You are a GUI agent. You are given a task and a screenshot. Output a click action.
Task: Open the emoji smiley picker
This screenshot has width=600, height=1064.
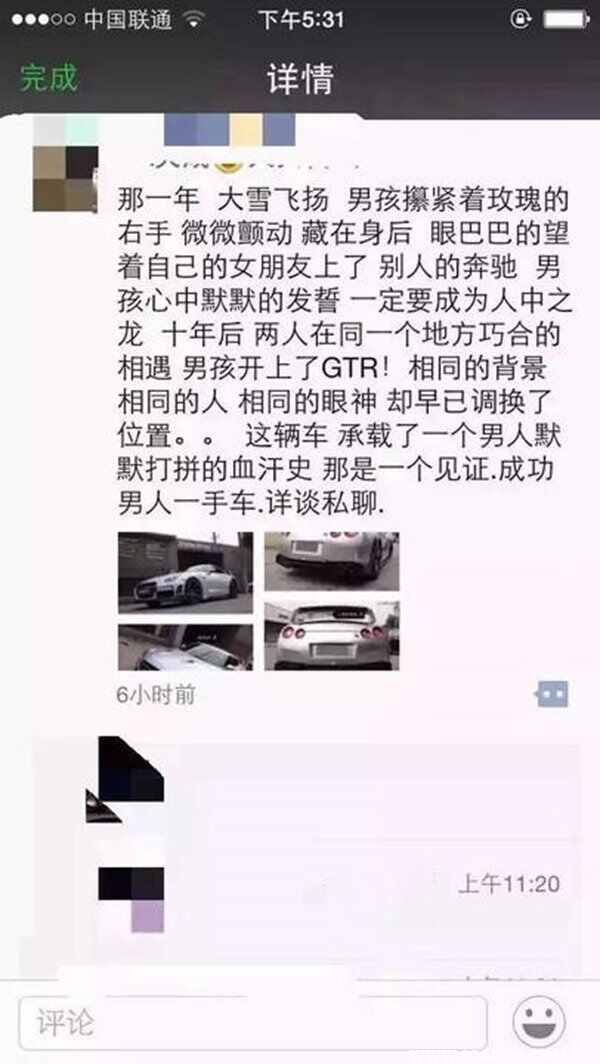[539, 1022]
